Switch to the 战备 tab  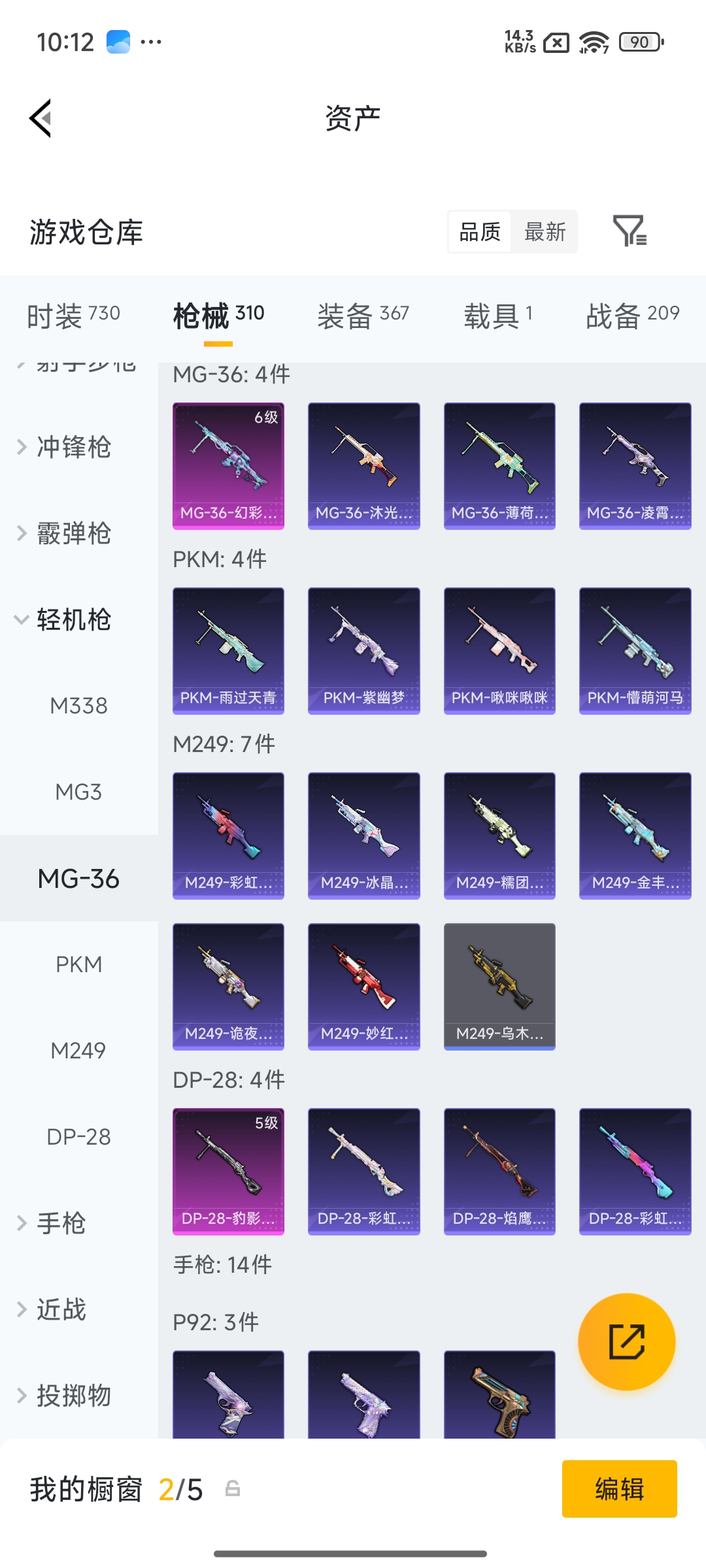pyautogui.click(x=633, y=316)
